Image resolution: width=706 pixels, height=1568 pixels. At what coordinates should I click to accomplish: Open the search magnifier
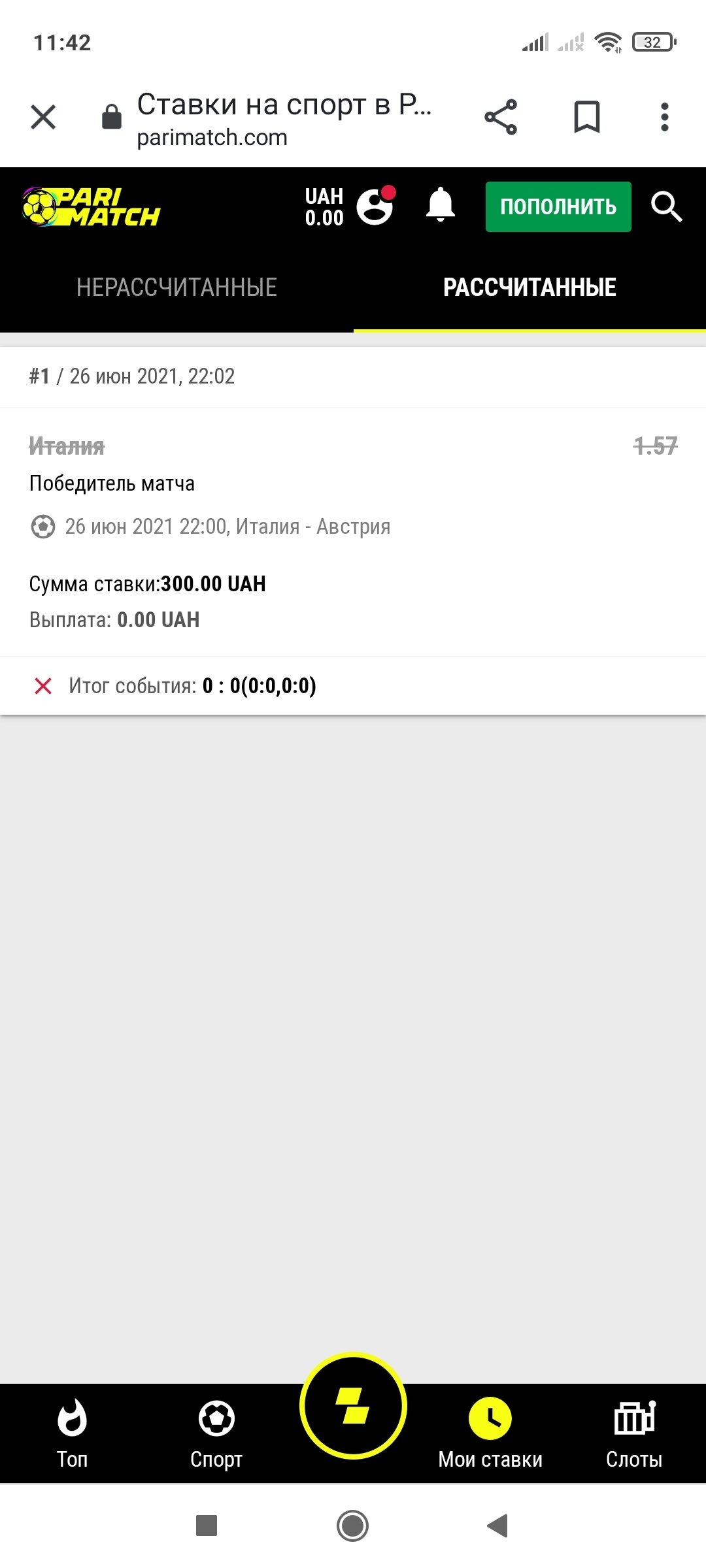(666, 206)
